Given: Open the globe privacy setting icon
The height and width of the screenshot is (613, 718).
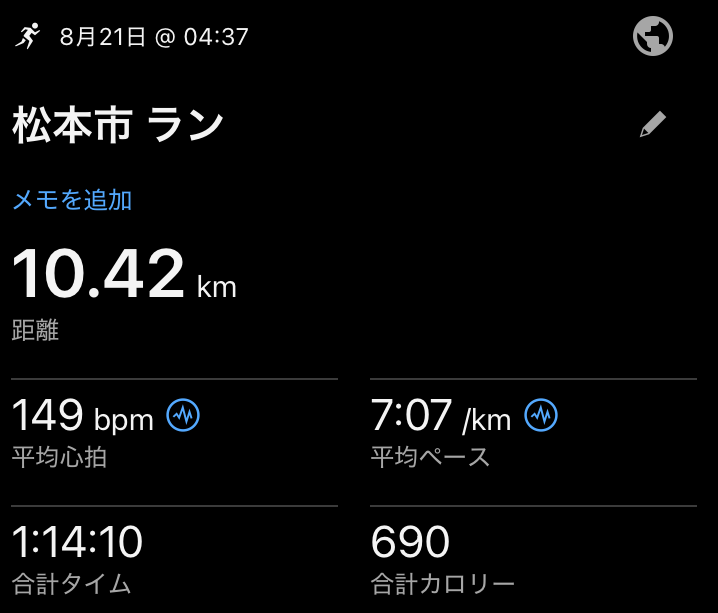Looking at the screenshot, I should pos(653,38).
